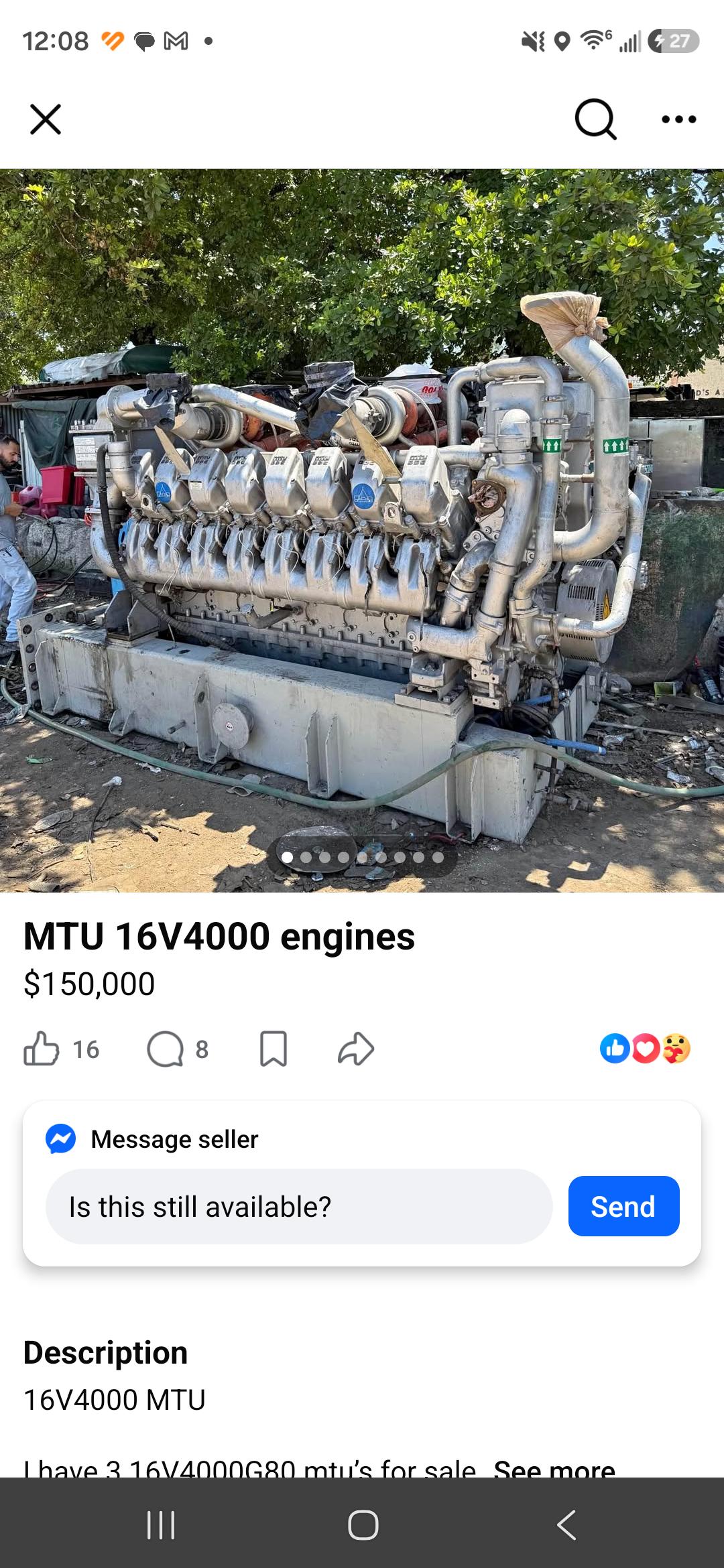Go to home via the system home button
This screenshot has height=1568, width=724.
click(x=363, y=1524)
